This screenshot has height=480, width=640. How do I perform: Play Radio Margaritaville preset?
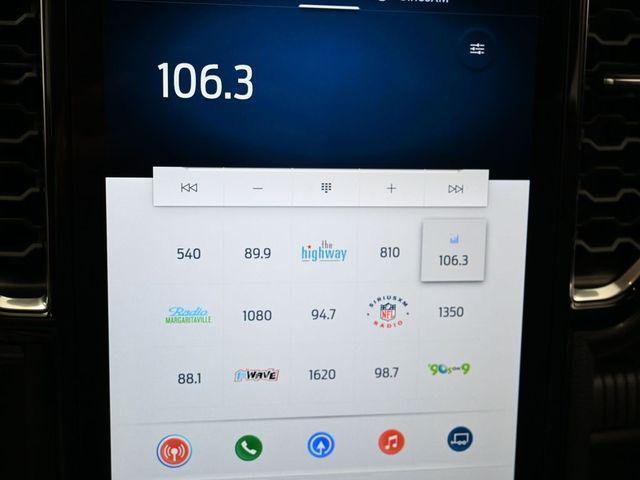[188, 315]
